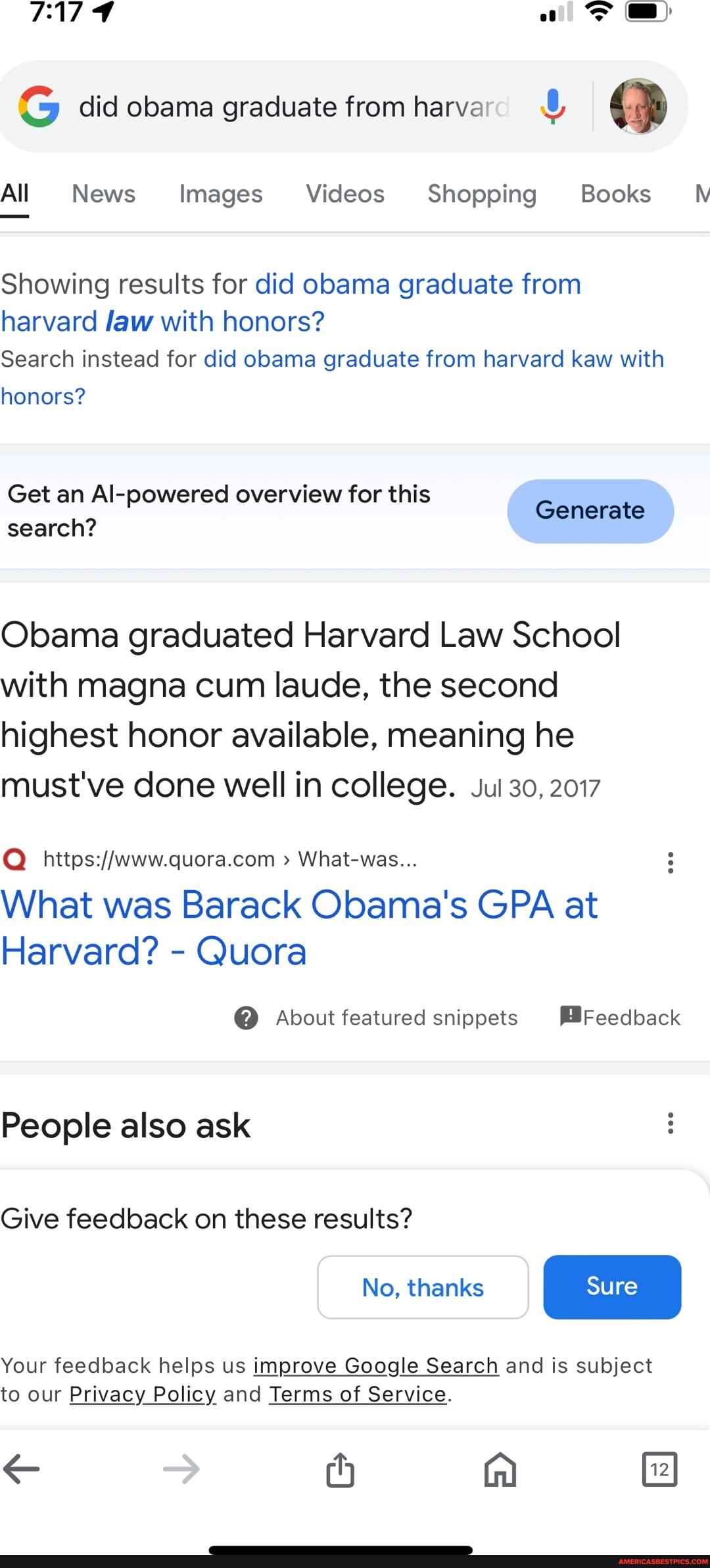710x1568 pixels.
Task: Switch to the Shopping tab
Action: click(482, 193)
